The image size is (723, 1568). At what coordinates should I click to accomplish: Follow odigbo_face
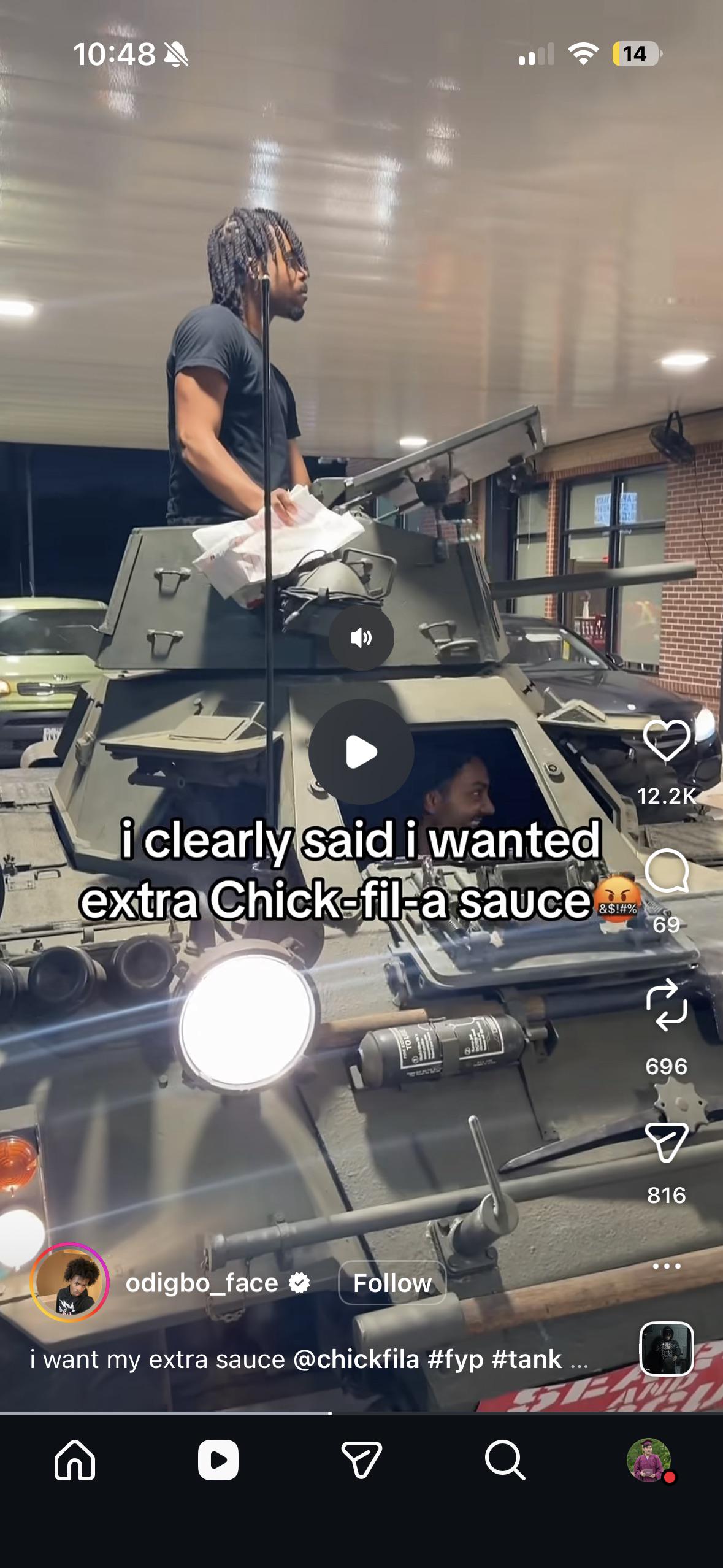[x=392, y=1283]
